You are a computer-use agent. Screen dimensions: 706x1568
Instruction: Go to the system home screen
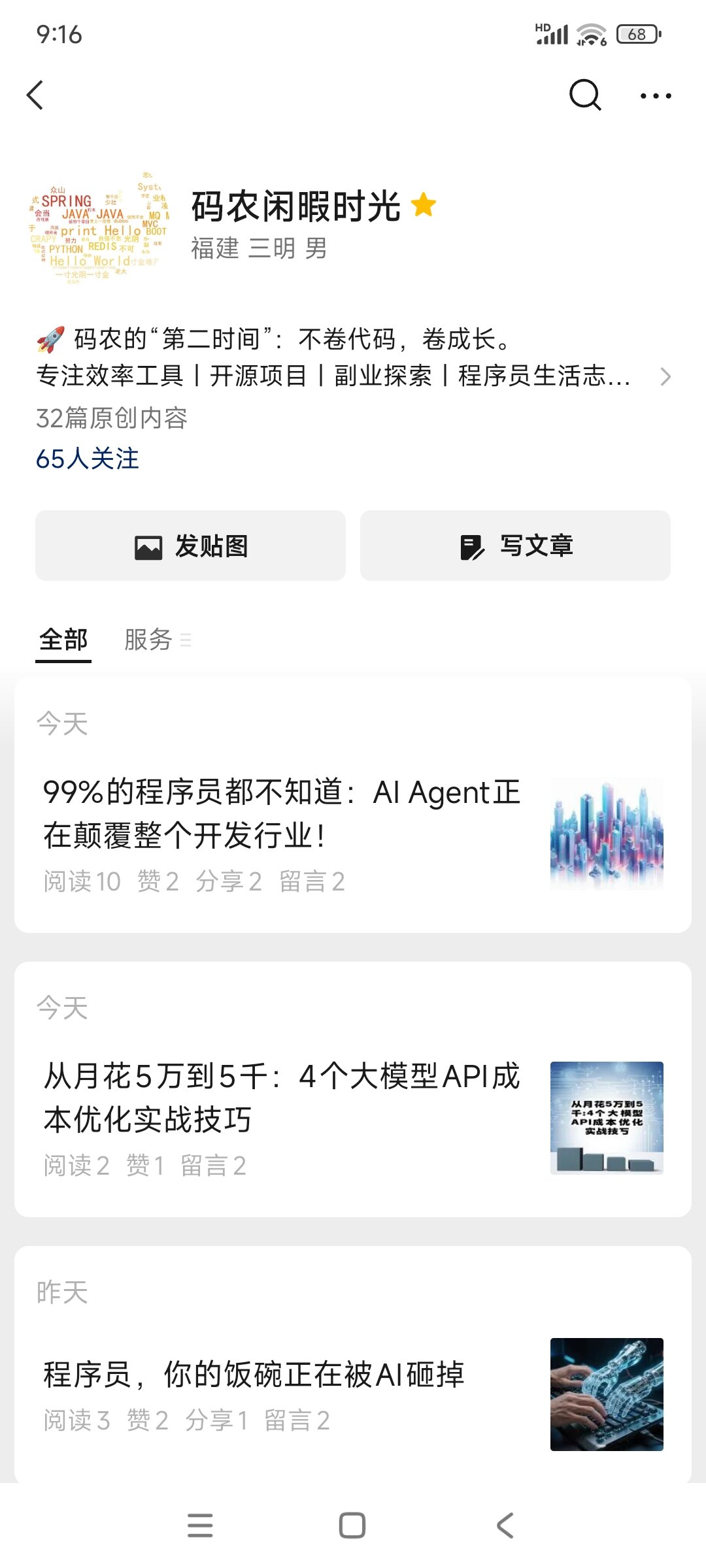pos(352,1526)
